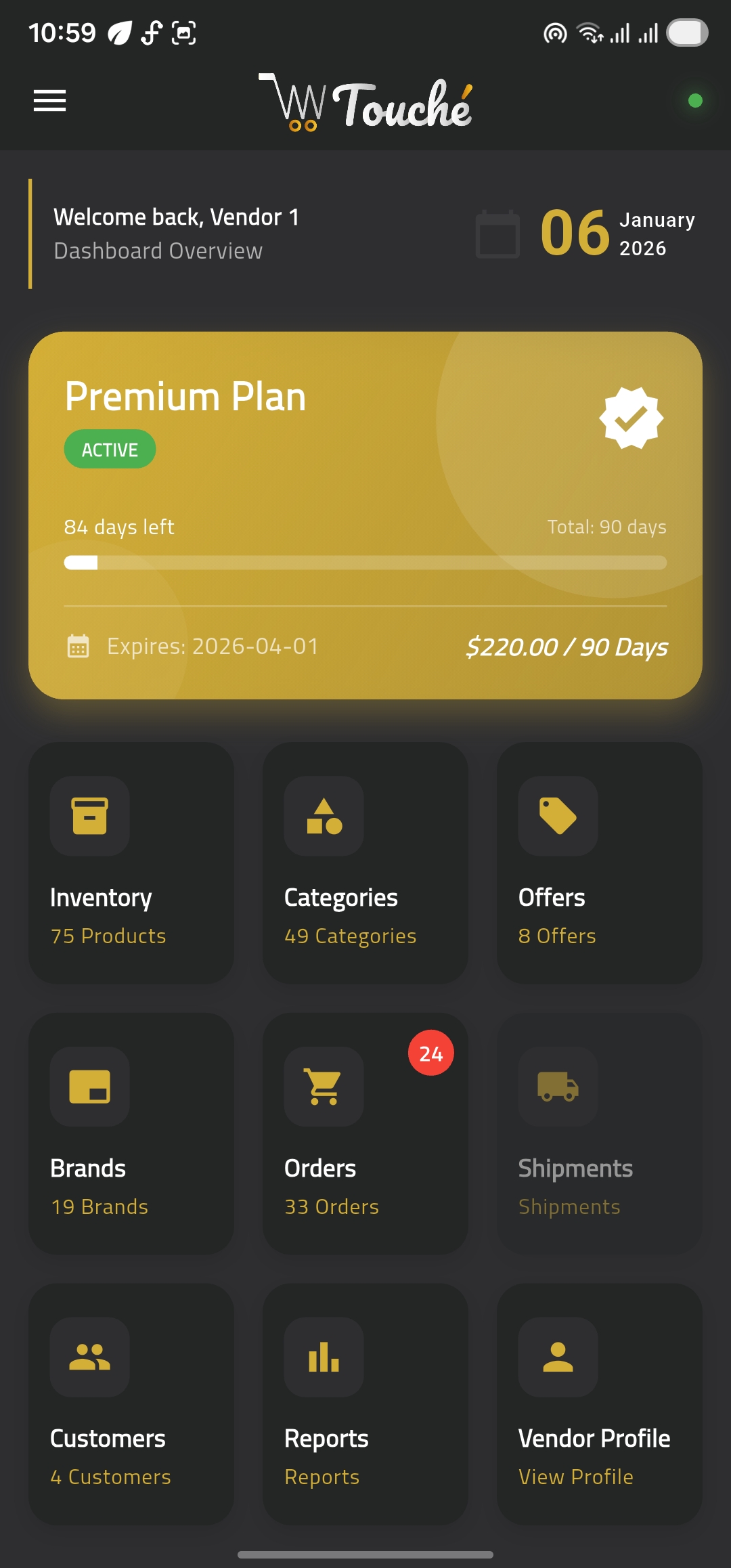Open Orders with 24 badge
Screen dimensions: 731x1568
[365, 1133]
